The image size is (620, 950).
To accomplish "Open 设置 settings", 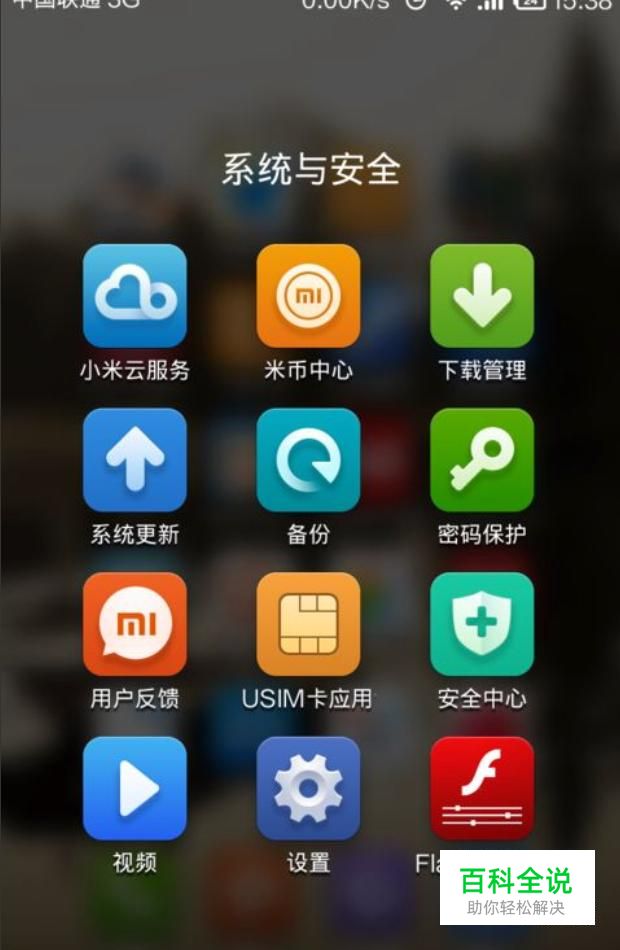I will pos(308,788).
